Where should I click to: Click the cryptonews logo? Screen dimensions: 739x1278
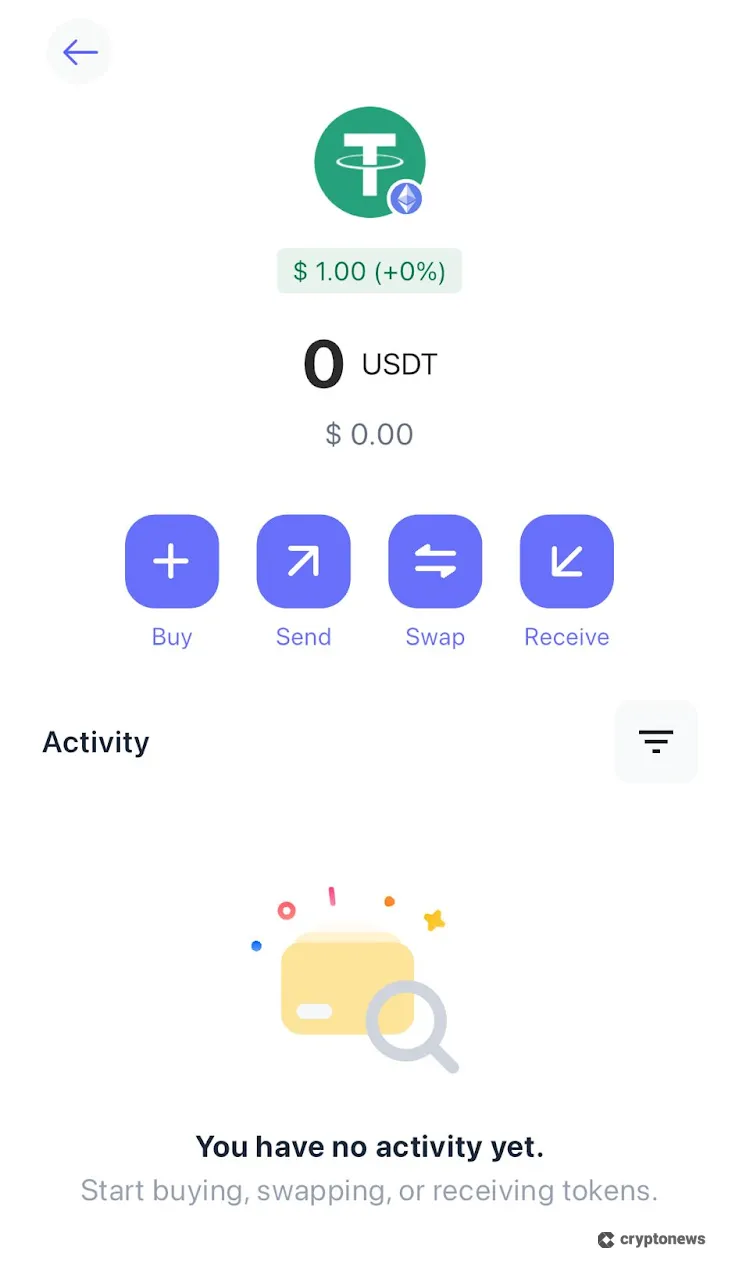pos(651,1239)
